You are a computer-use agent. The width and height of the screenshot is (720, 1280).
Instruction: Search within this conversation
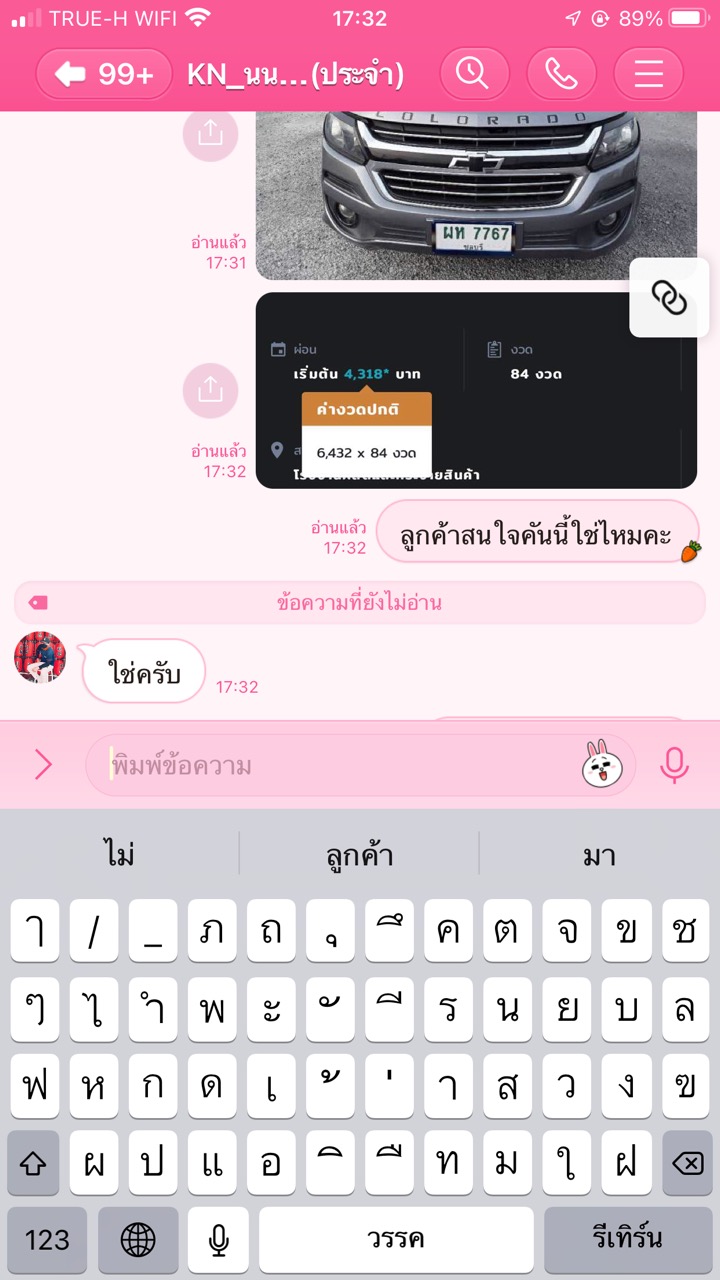(474, 74)
